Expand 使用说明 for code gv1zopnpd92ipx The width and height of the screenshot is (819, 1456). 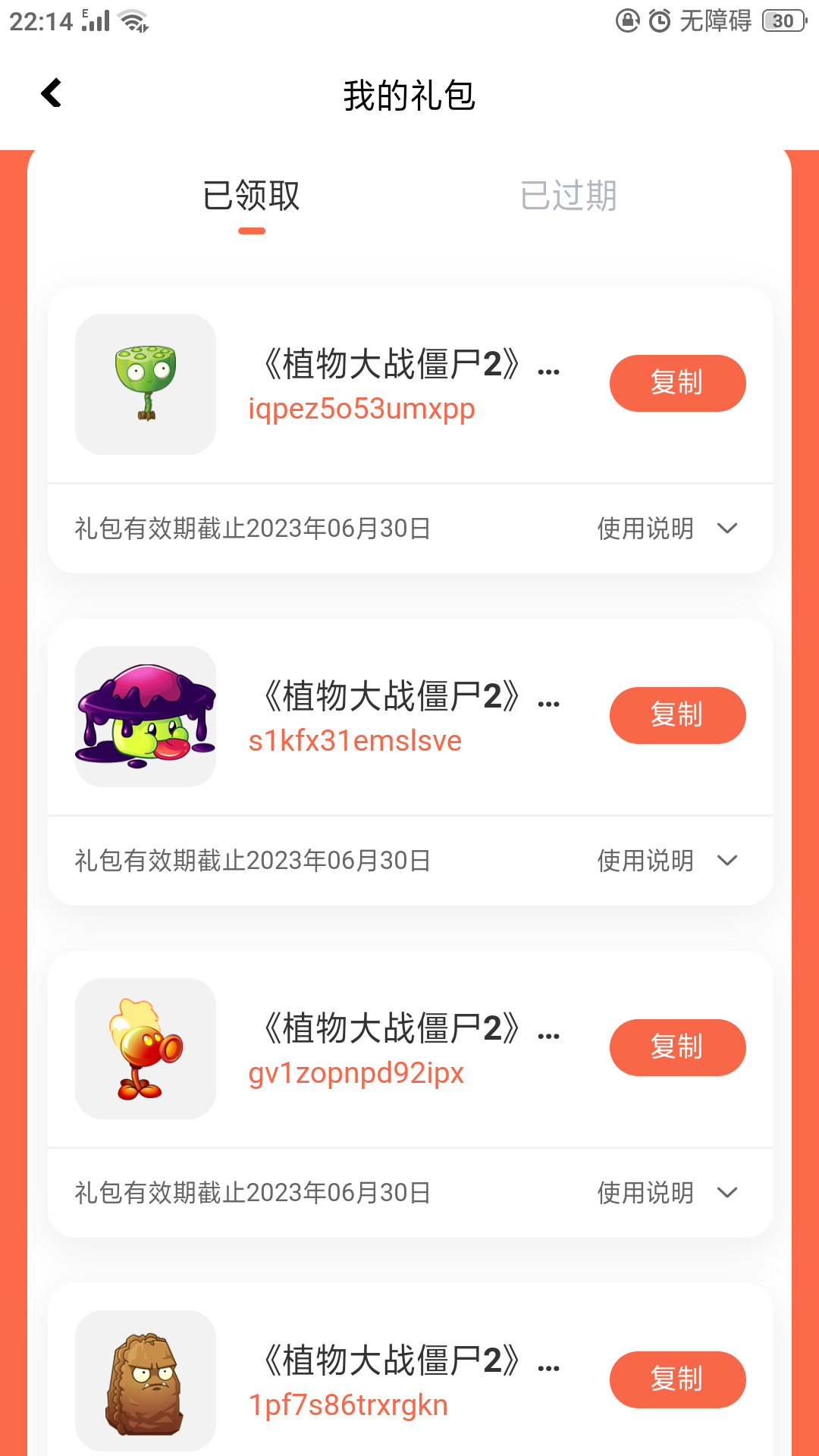click(x=667, y=1193)
